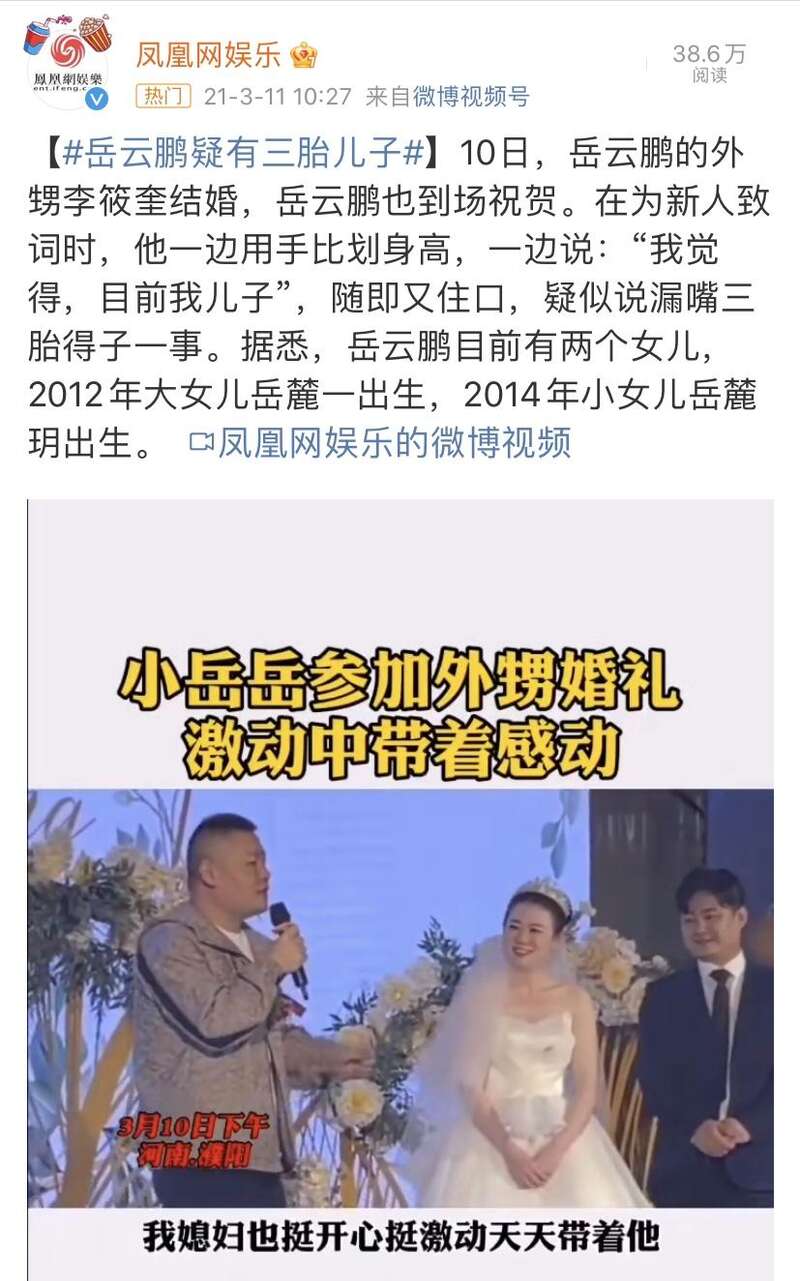Screen dimensions: 800x1281
Task: Tap the 热门 tag
Action: pyautogui.click(x=163, y=97)
